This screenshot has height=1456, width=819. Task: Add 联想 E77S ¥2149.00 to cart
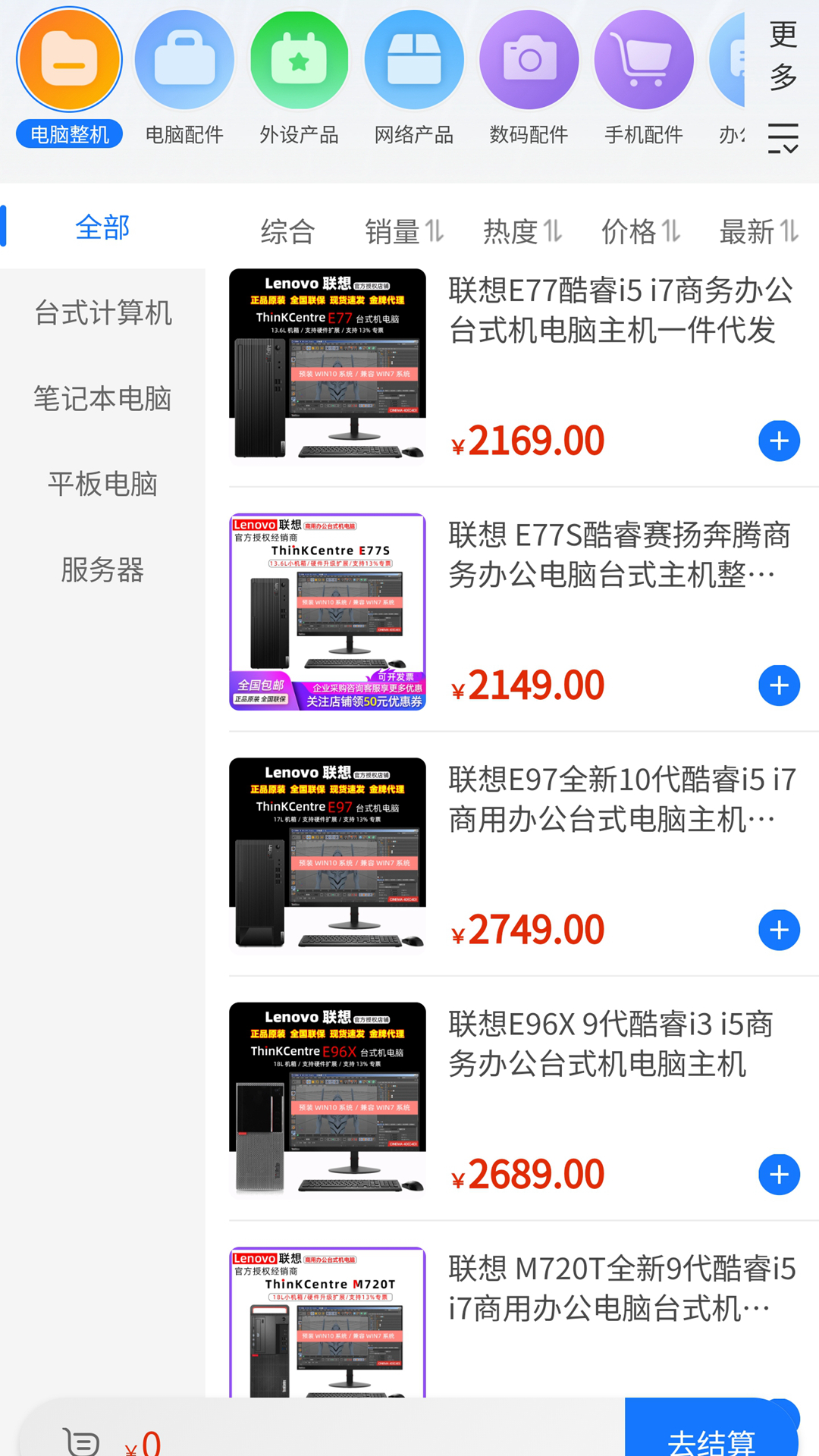click(779, 686)
